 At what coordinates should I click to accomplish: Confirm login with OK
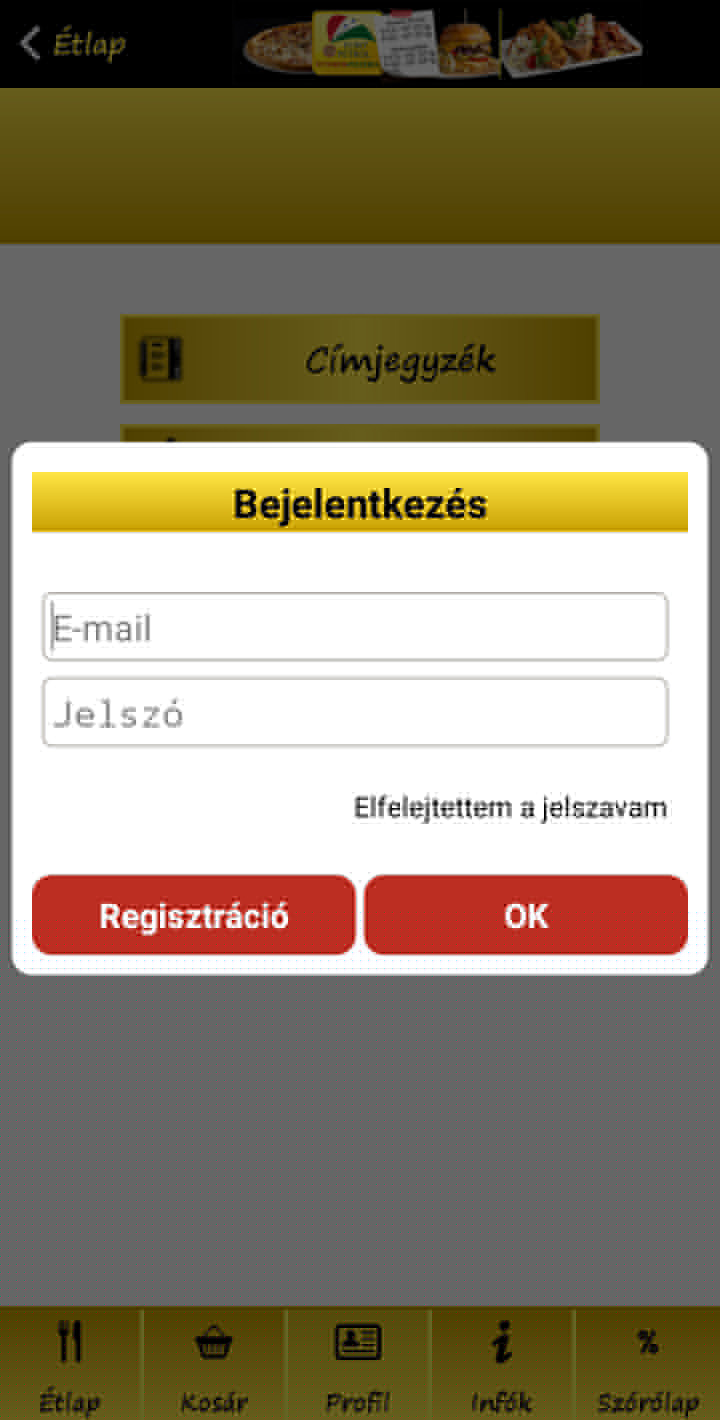pos(526,916)
